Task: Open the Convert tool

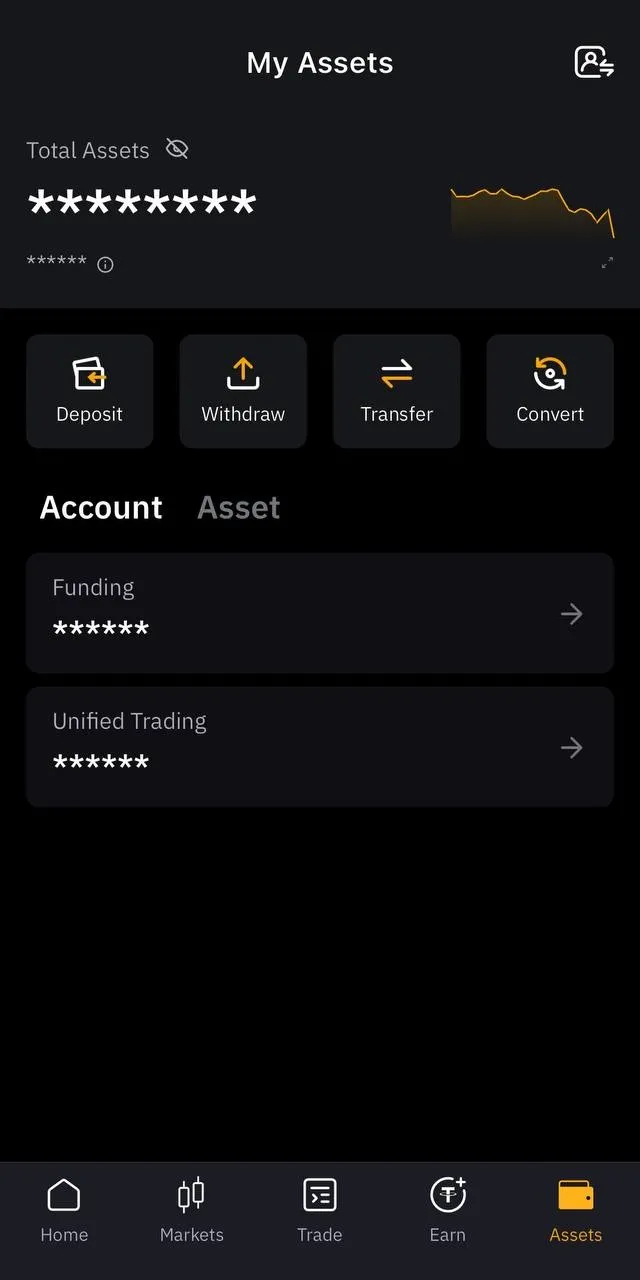Action: (x=550, y=391)
